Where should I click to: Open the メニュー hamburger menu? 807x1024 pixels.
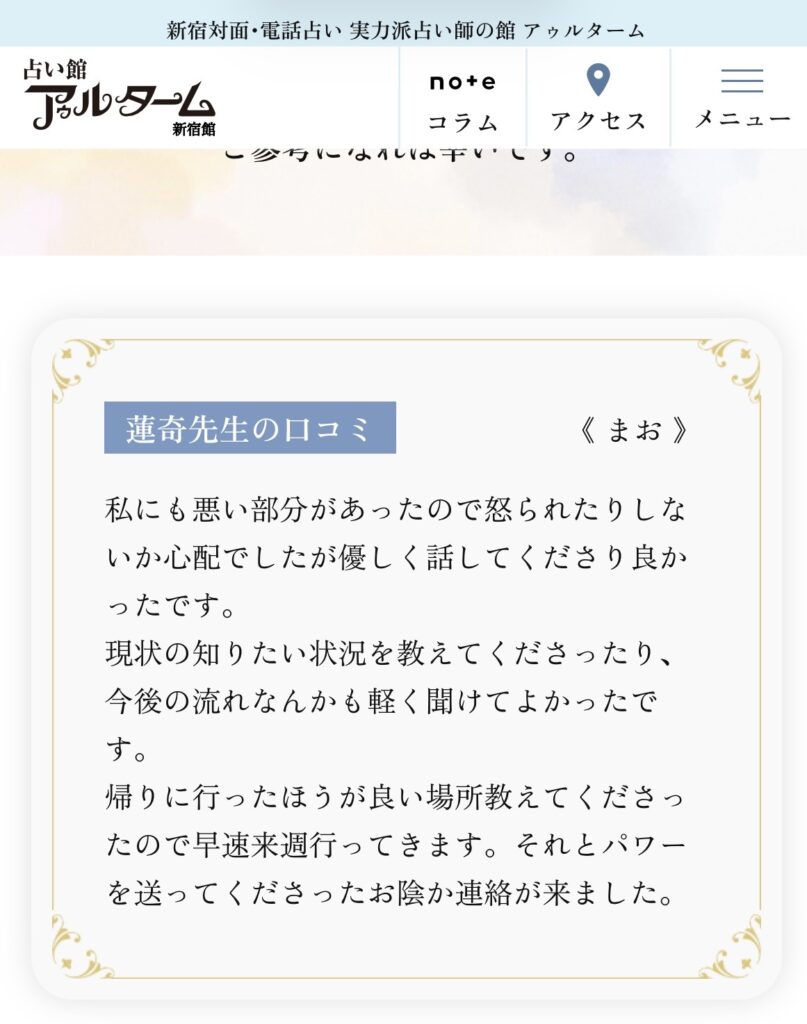click(x=742, y=99)
